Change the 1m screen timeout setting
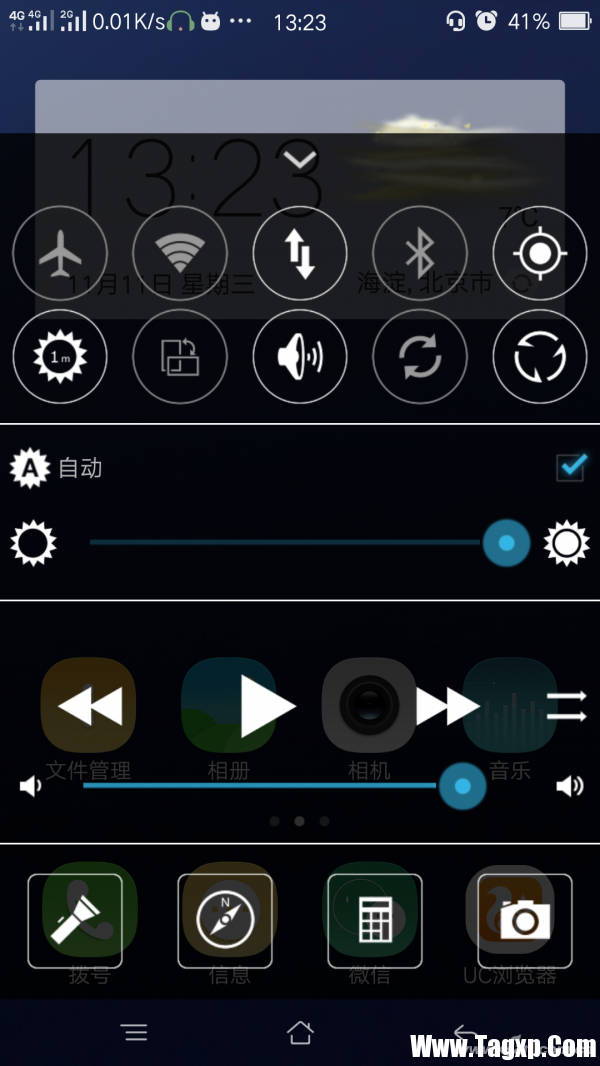 pos(60,357)
